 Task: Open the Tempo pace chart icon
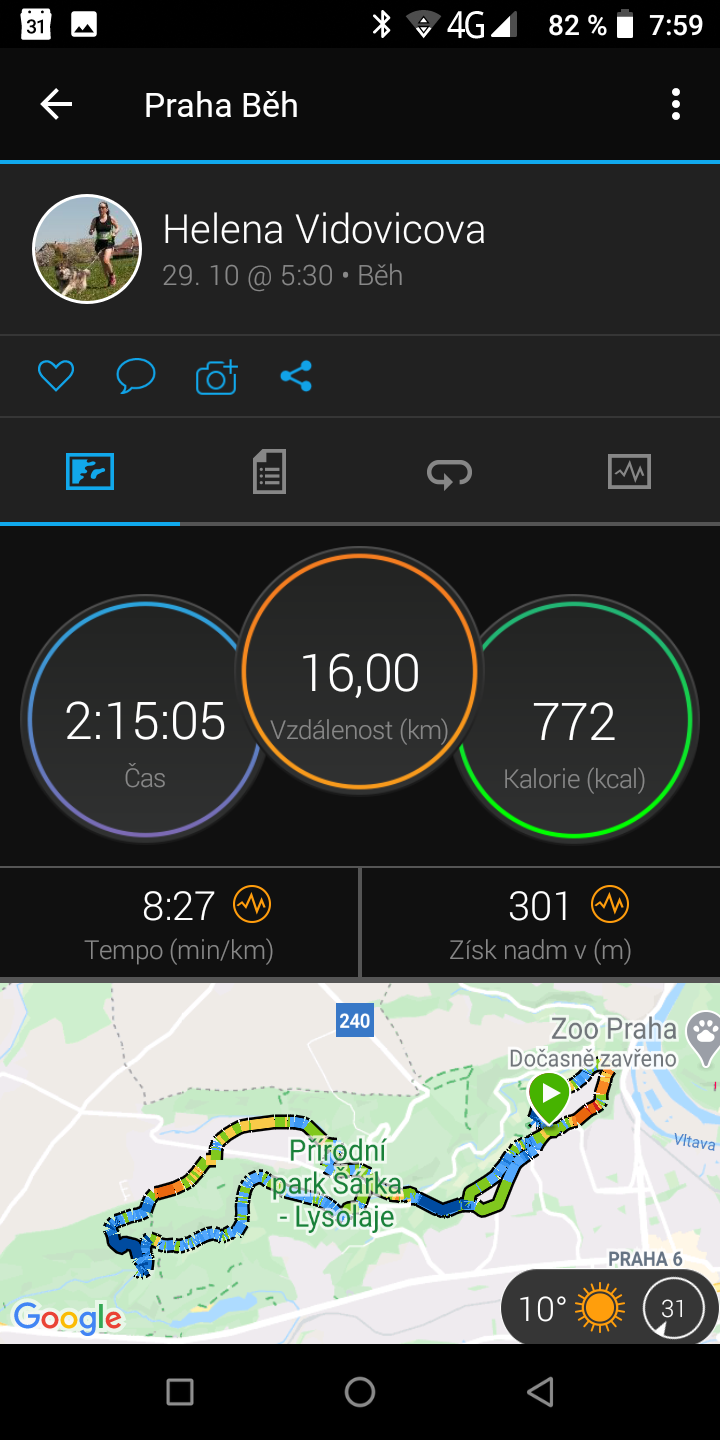coord(252,905)
